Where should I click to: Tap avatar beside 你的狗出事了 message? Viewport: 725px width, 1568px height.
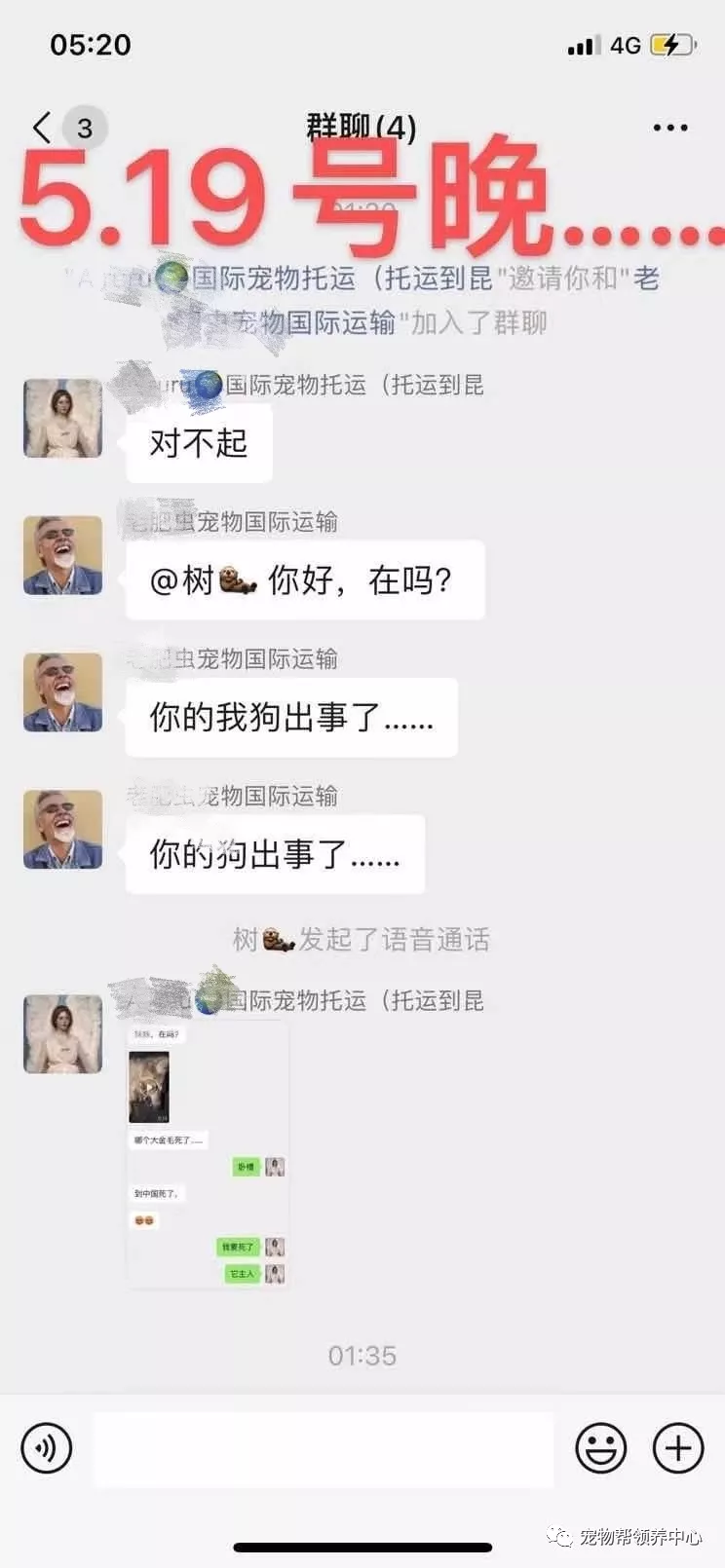coord(62,829)
